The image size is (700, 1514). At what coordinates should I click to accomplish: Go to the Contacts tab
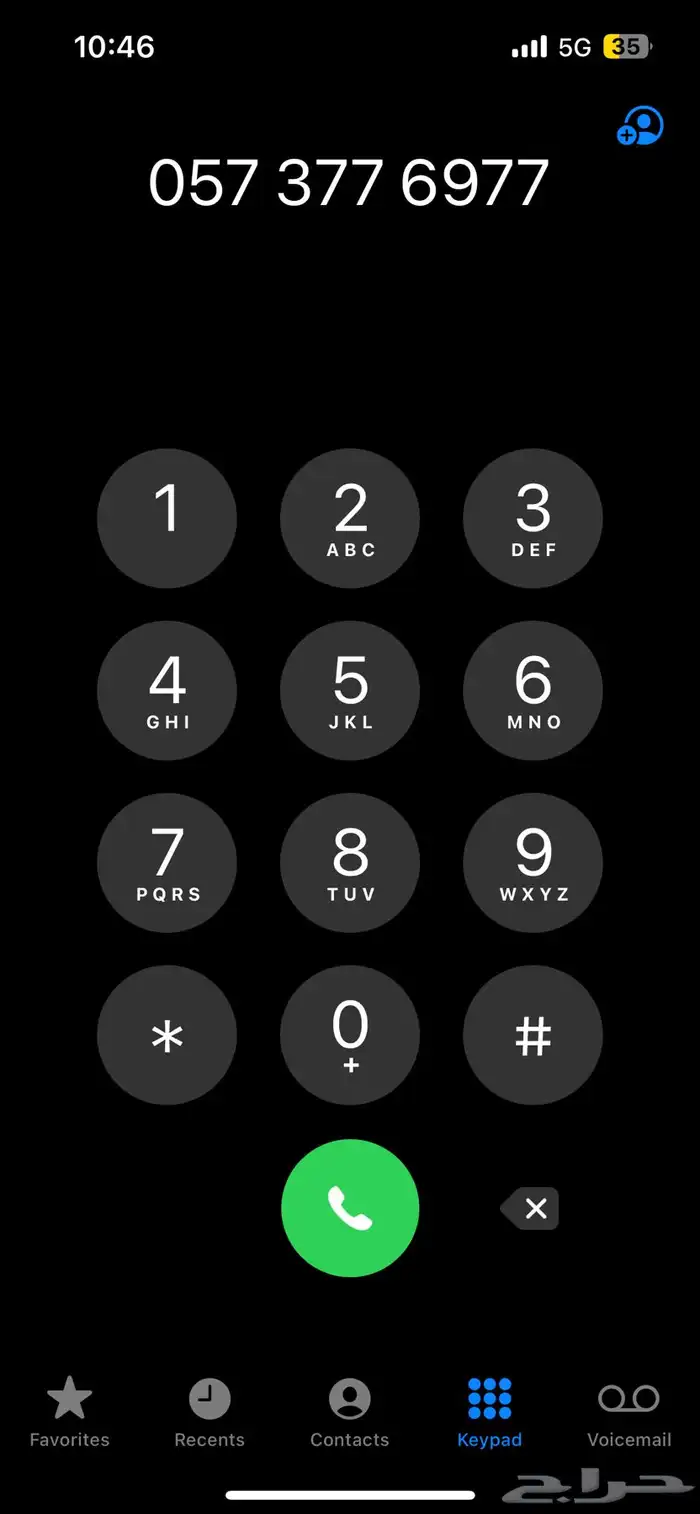tap(349, 1412)
